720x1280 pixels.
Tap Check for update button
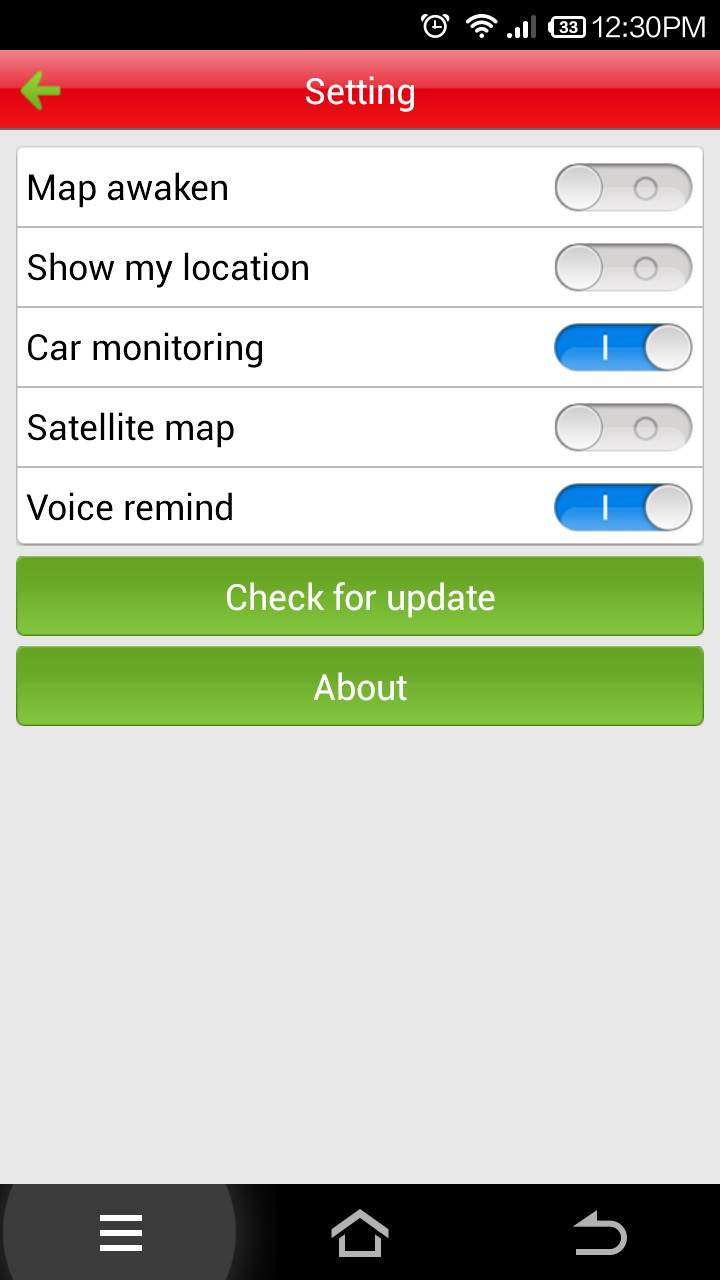(360, 597)
